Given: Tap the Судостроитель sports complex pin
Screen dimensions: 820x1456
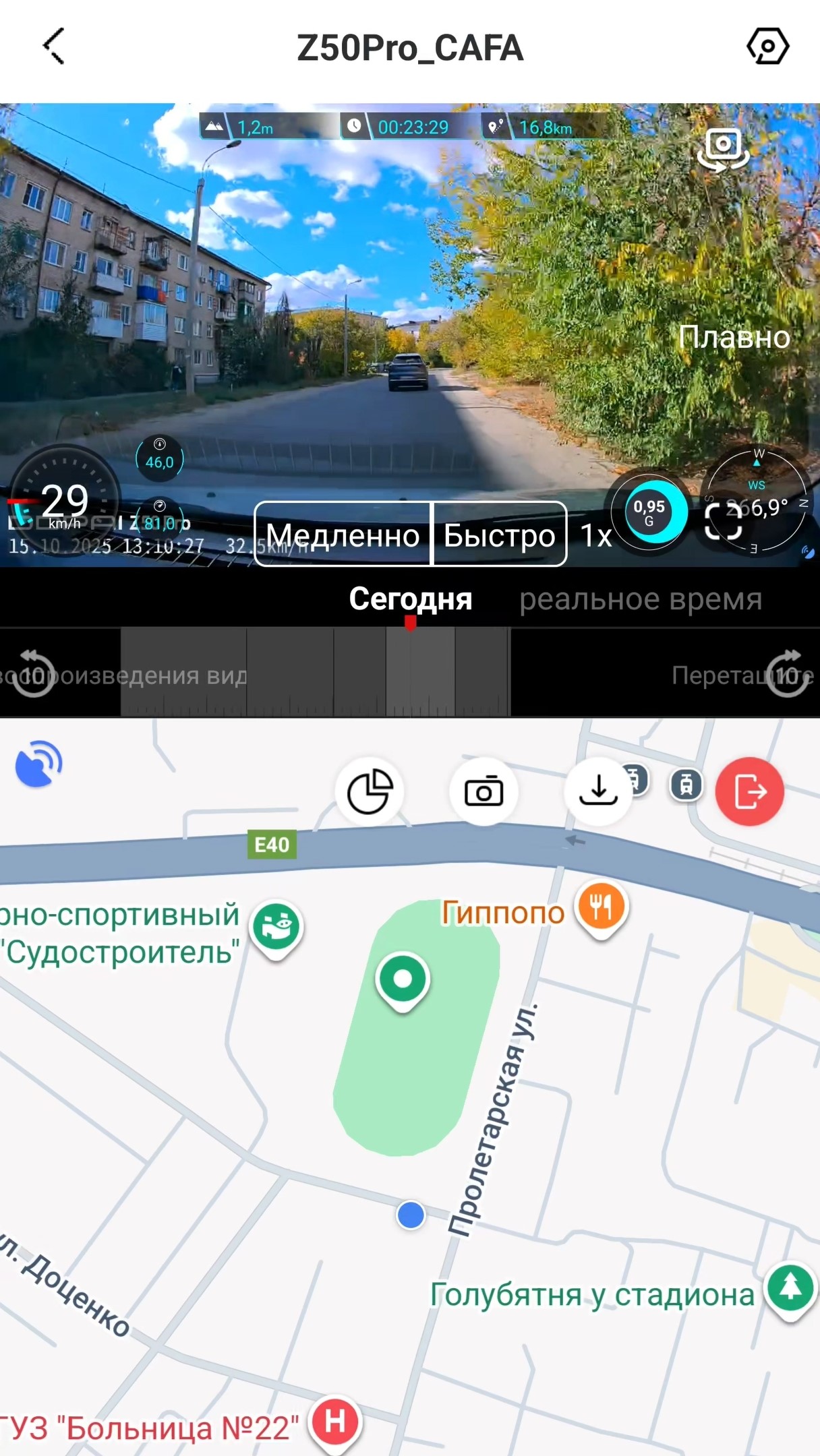Looking at the screenshot, I should pyautogui.click(x=276, y=927).
